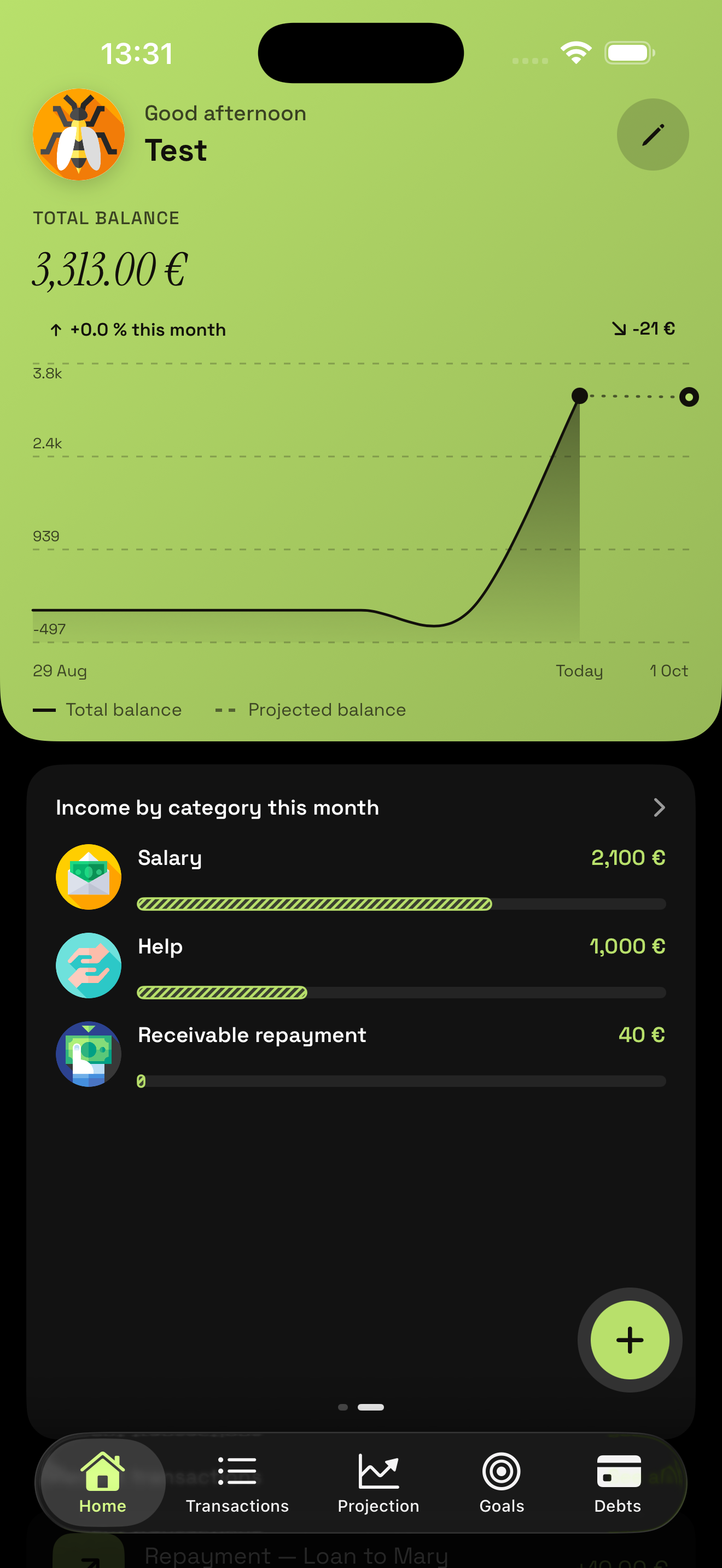Open the Help income category
This screenshot has height=1568, width=722.
pyautogui.click(x=361, y=966)
